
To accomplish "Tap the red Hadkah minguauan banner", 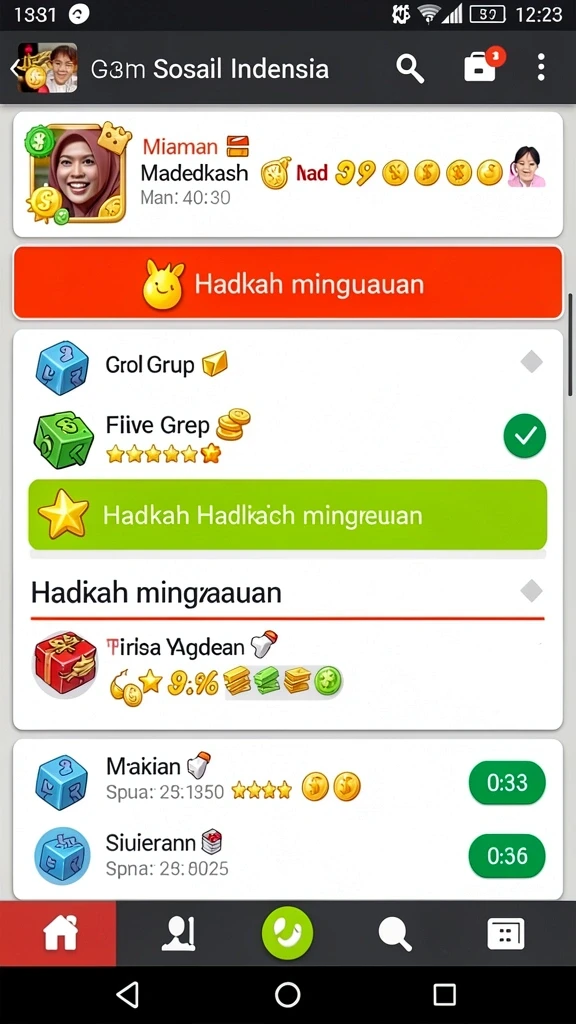I will [x=288, y=283].
